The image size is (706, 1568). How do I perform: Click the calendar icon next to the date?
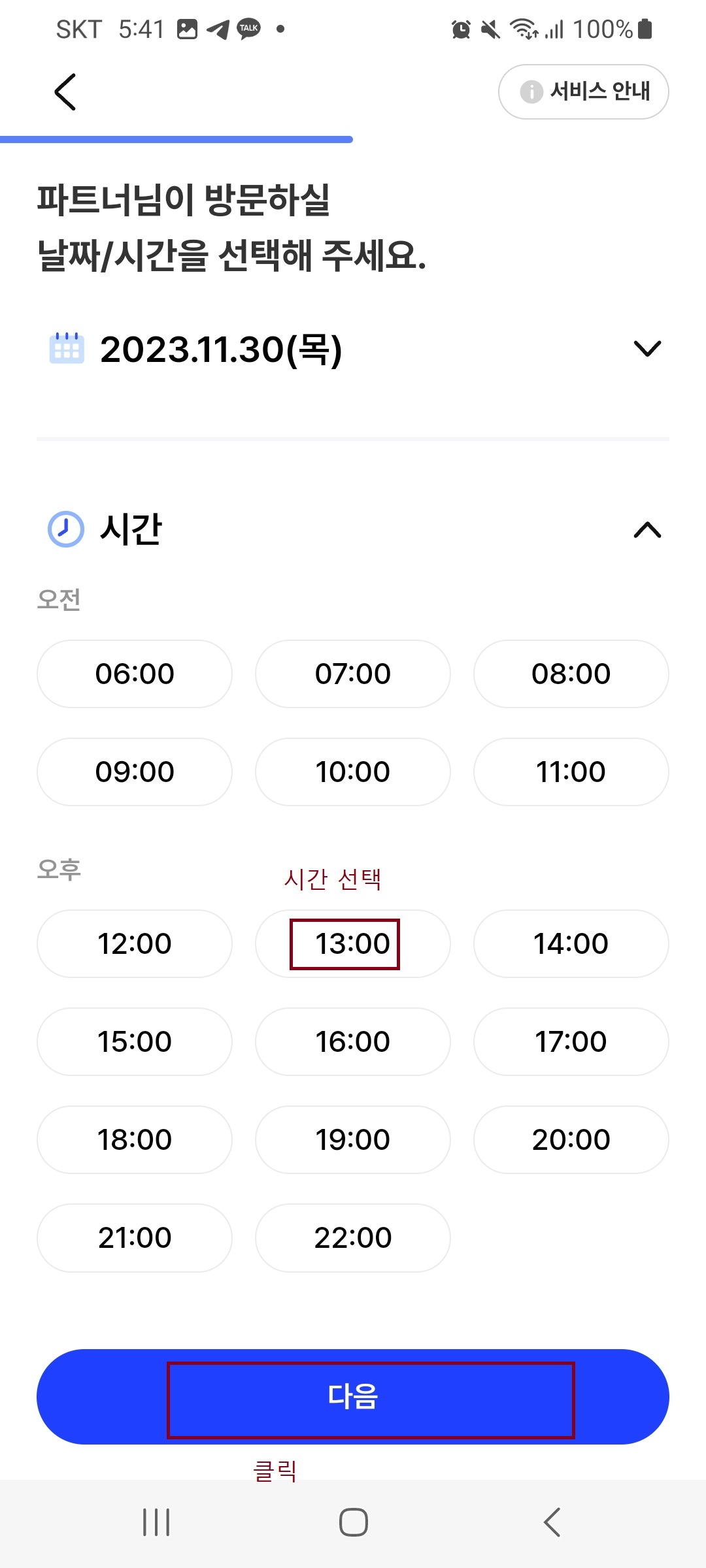pos(67,348)
